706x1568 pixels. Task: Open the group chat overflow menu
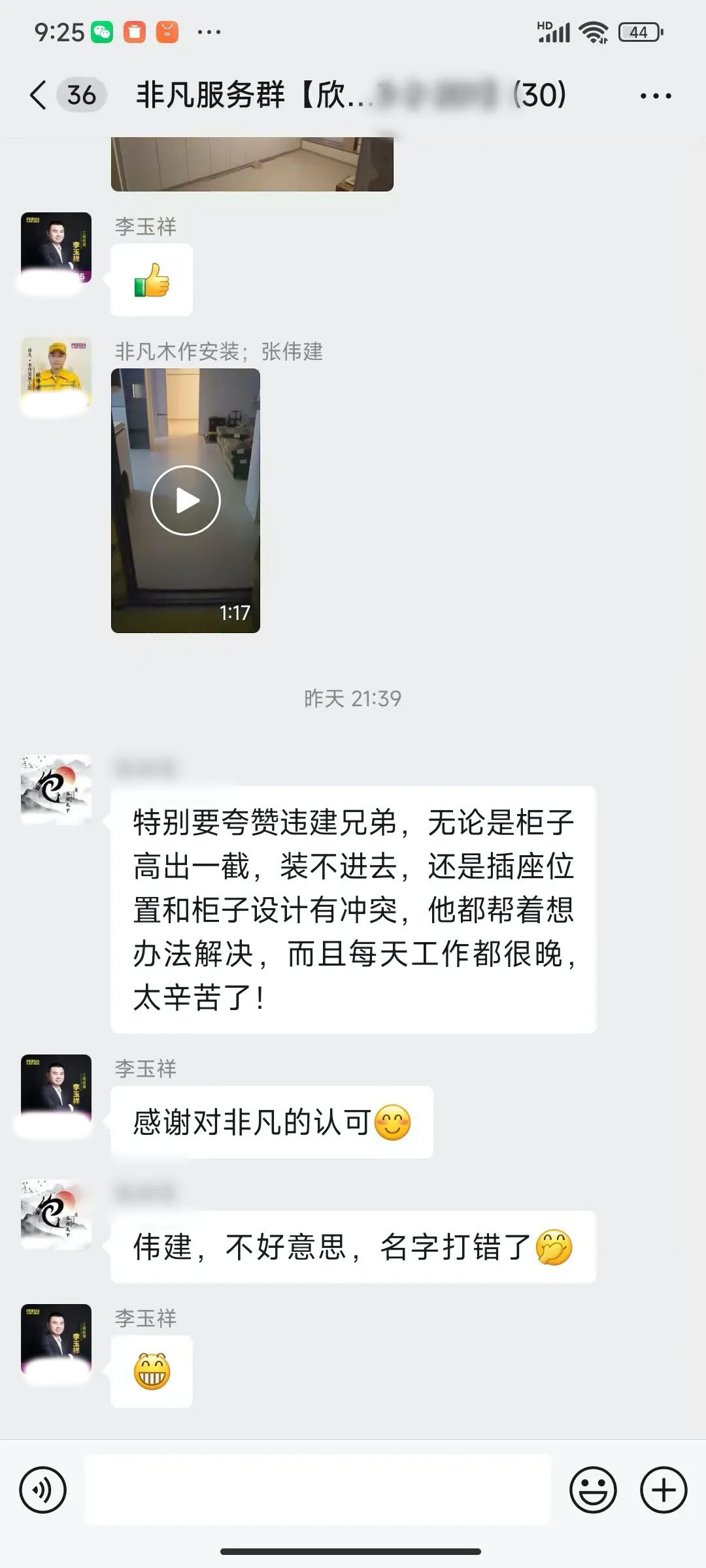[x=655, y=96]
